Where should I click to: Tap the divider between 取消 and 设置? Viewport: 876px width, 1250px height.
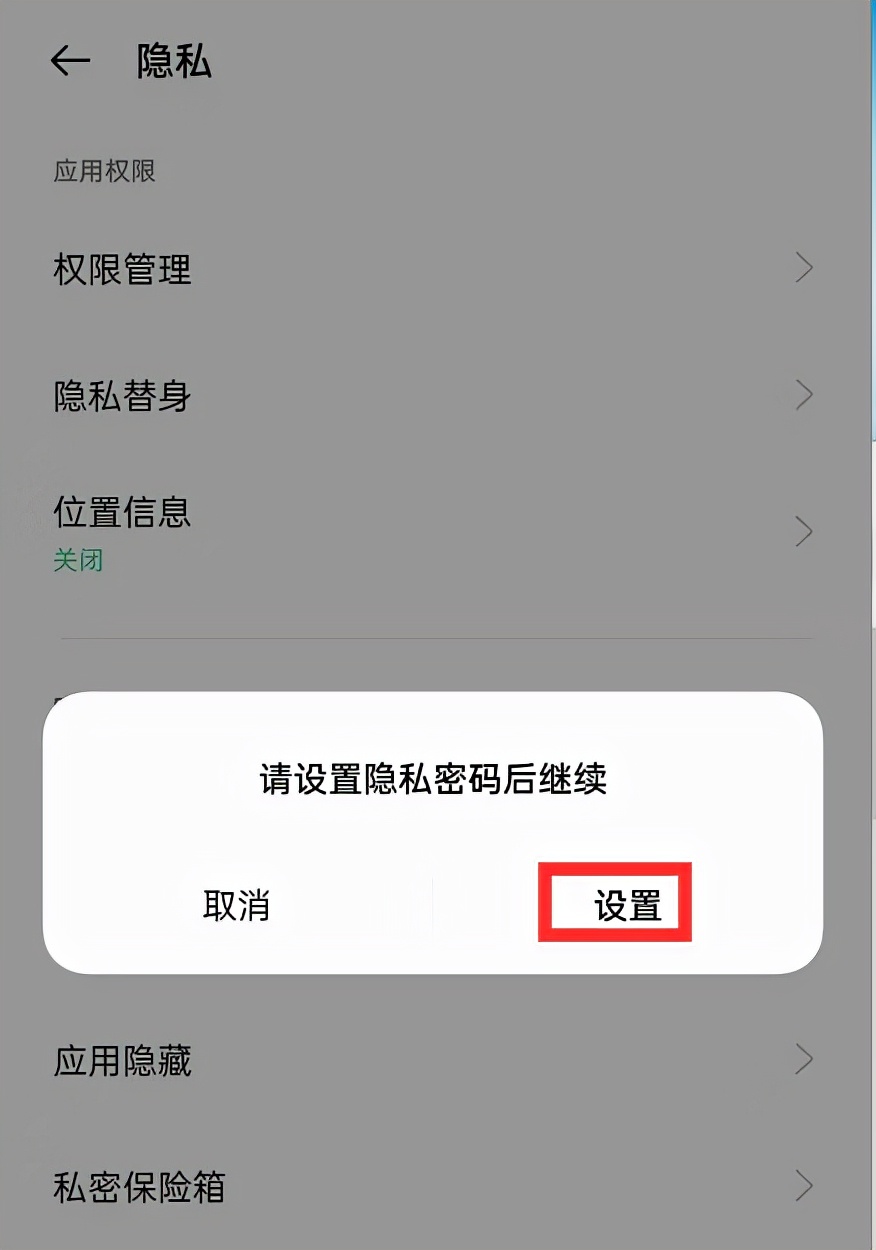(431, 905)
